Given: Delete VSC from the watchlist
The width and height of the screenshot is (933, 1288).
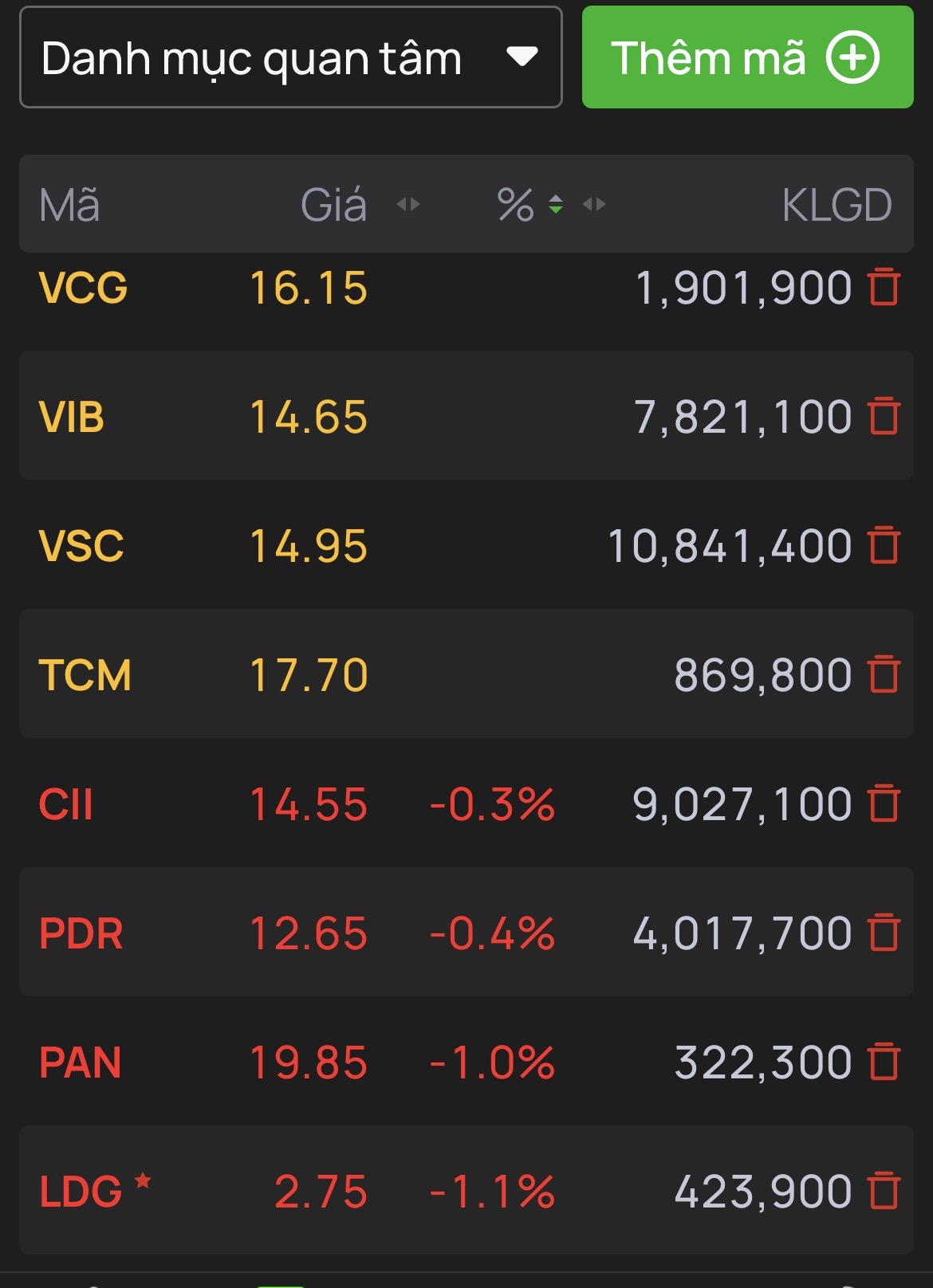Looking at the screenshot, I should [x=884, y=545].
